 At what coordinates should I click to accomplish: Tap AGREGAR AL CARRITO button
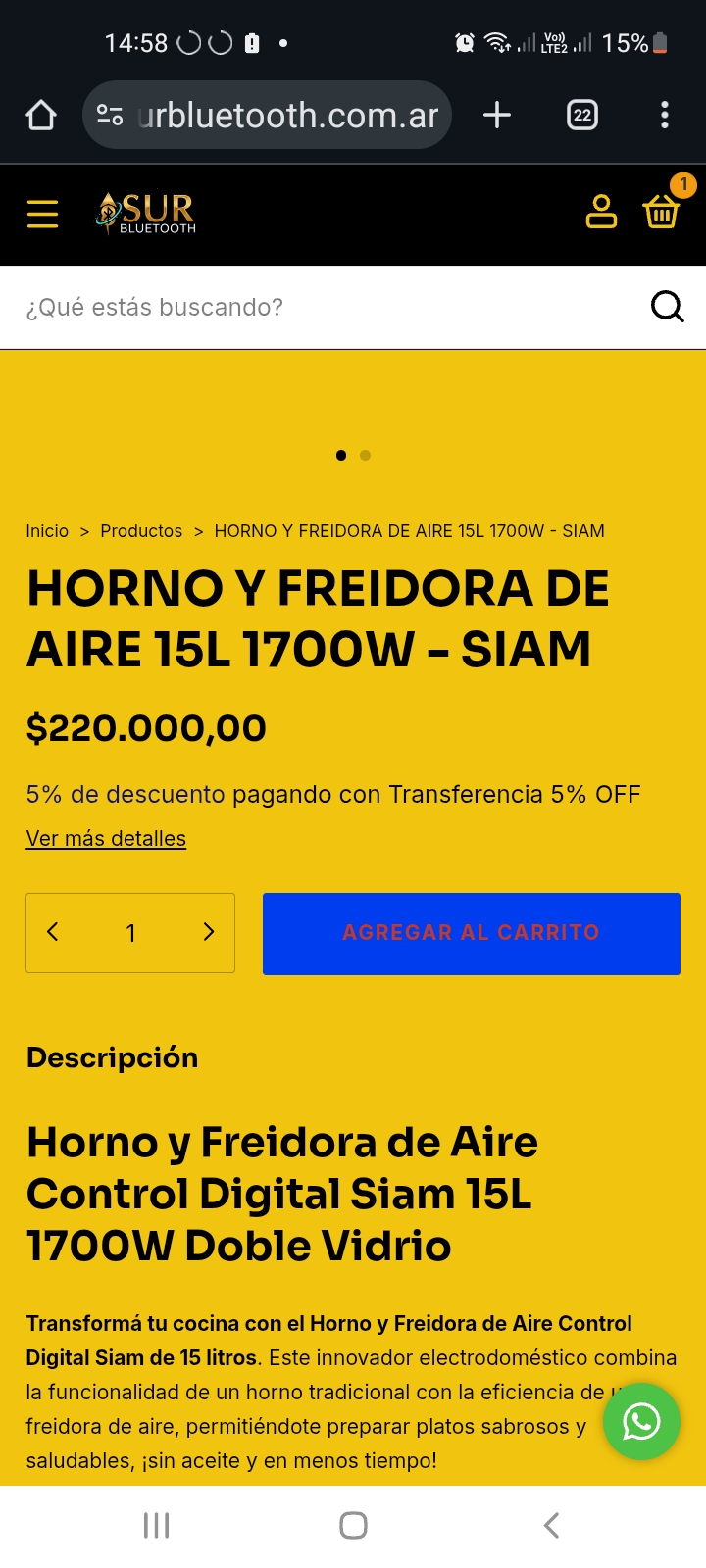[471, 933]
